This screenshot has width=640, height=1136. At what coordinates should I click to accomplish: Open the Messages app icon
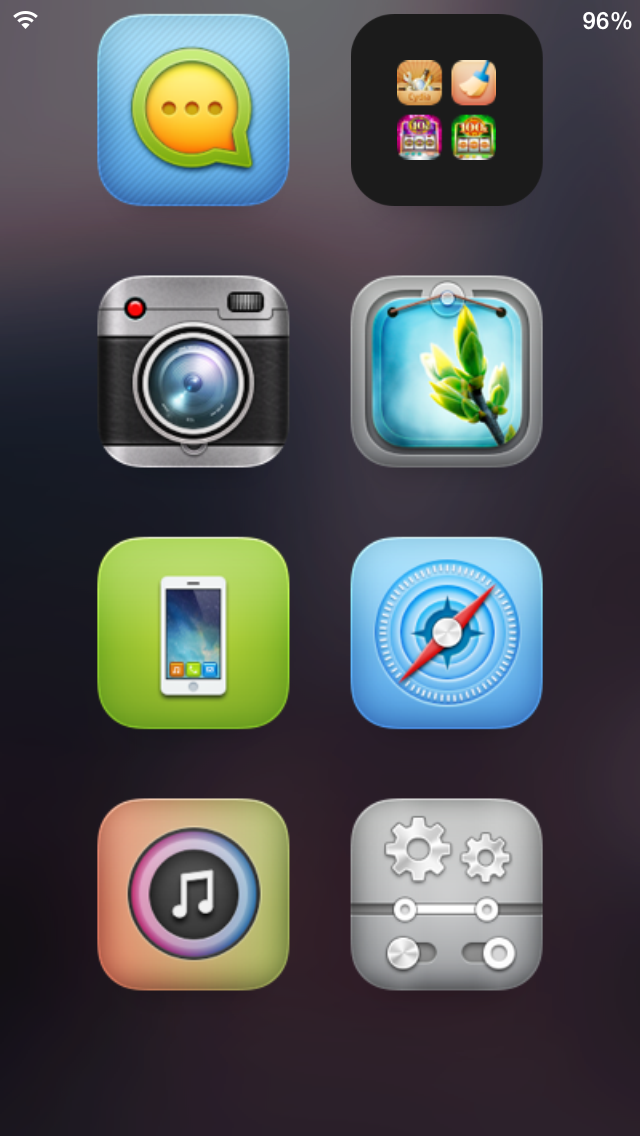point(193,110)
